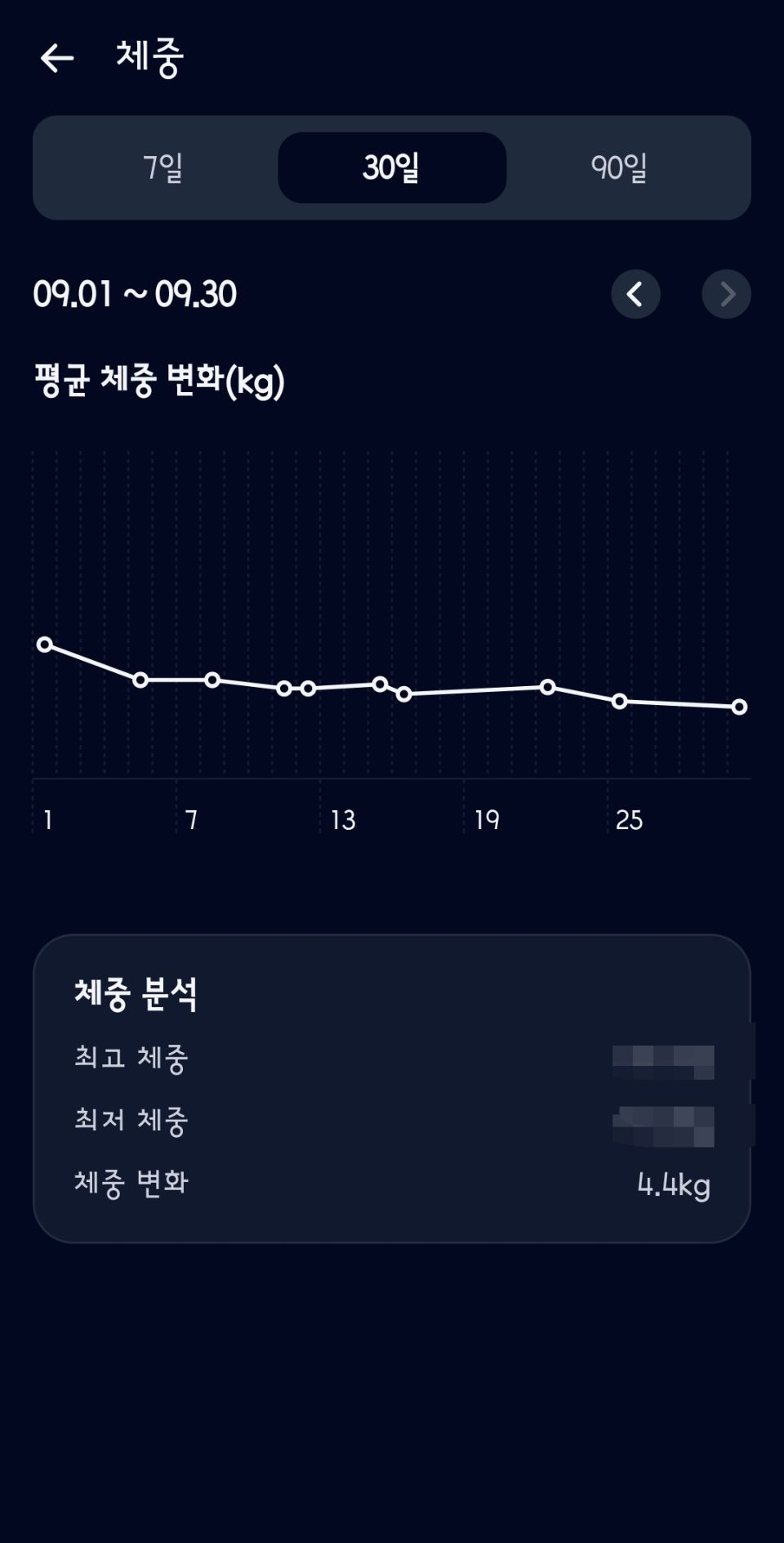The image size is (784, 1543).
Task: Select the 30일 period tab
Action: point(392,167)
